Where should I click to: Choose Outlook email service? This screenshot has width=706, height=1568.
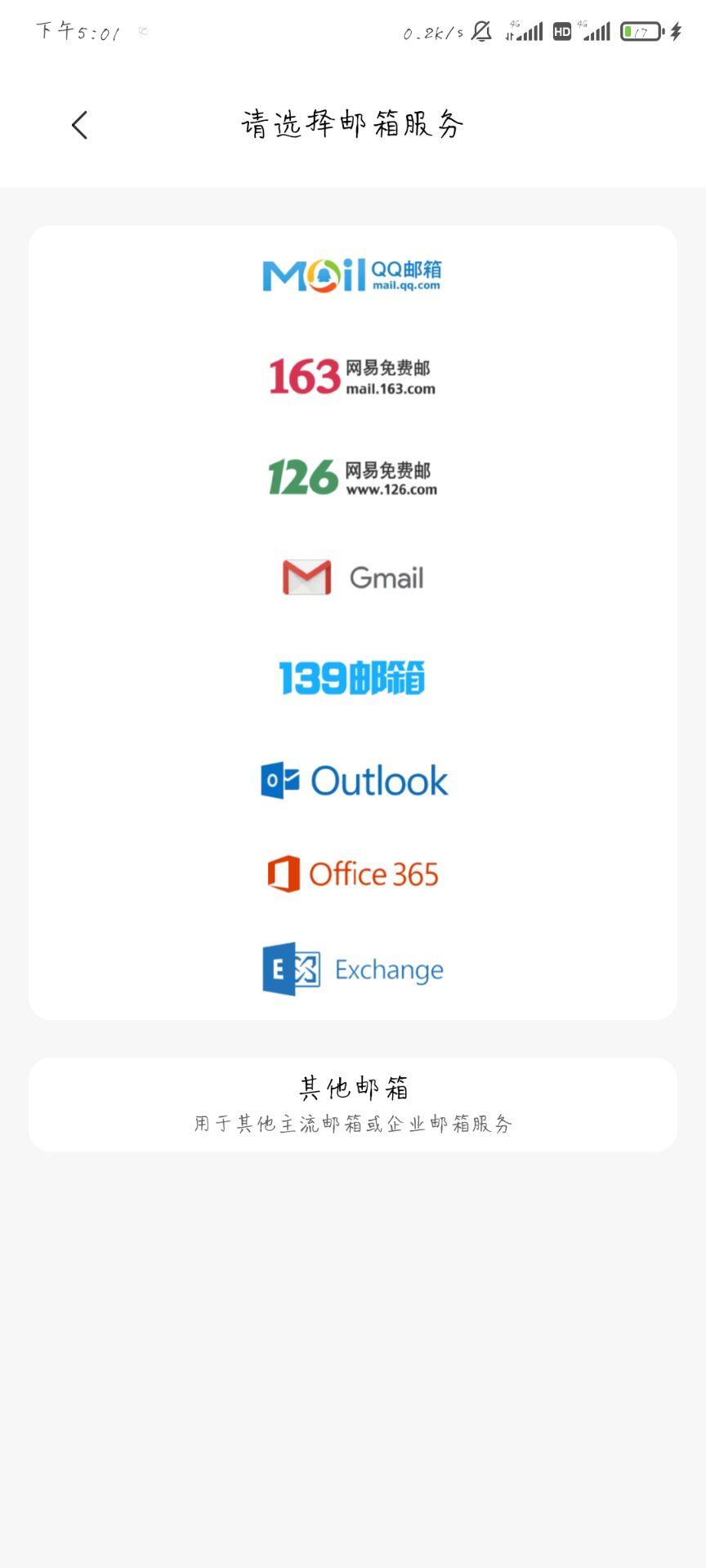point(351,780)
